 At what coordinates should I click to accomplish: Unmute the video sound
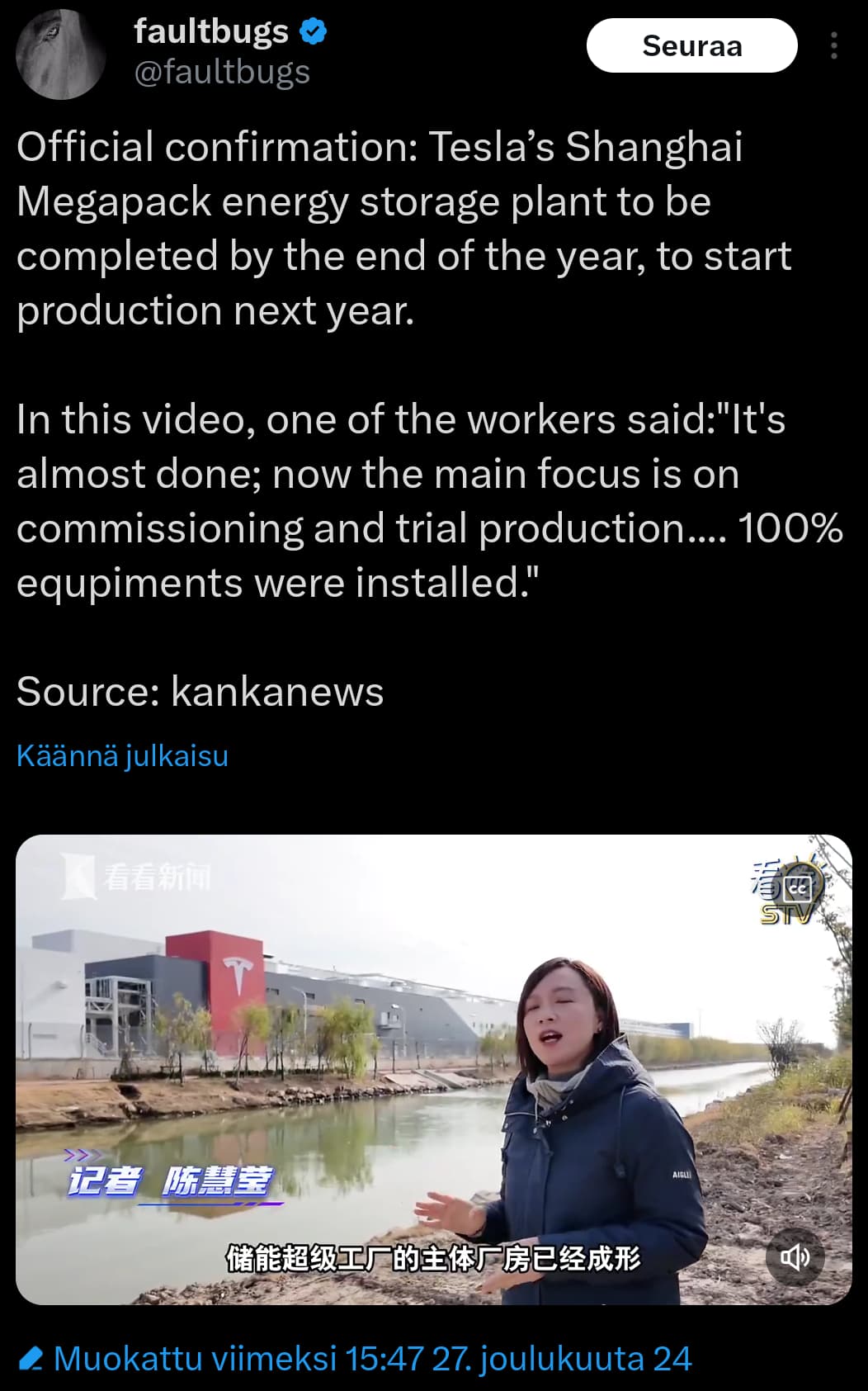(795, 1257)
